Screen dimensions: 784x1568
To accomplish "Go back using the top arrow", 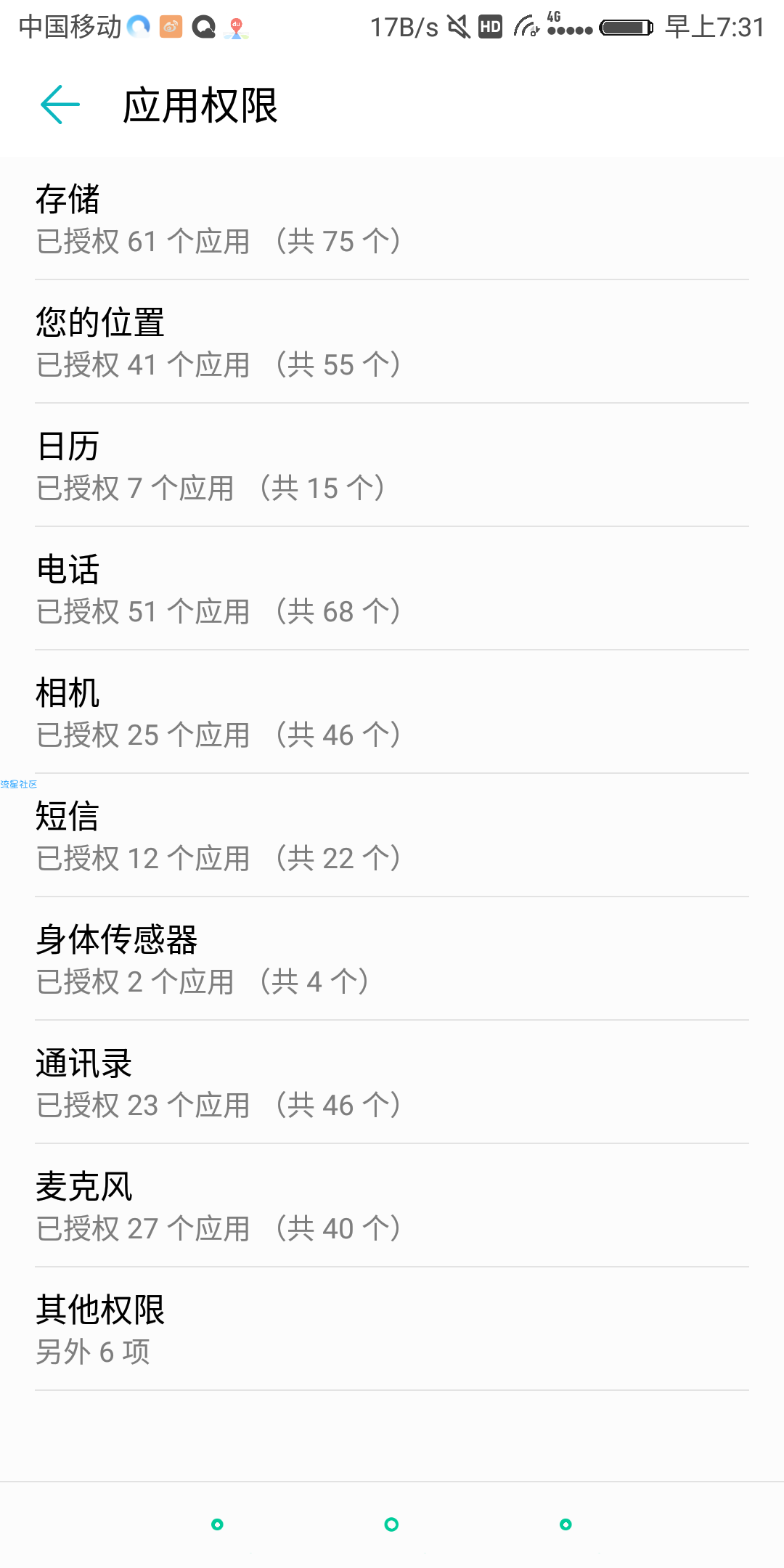I will [x=60, y=105].
